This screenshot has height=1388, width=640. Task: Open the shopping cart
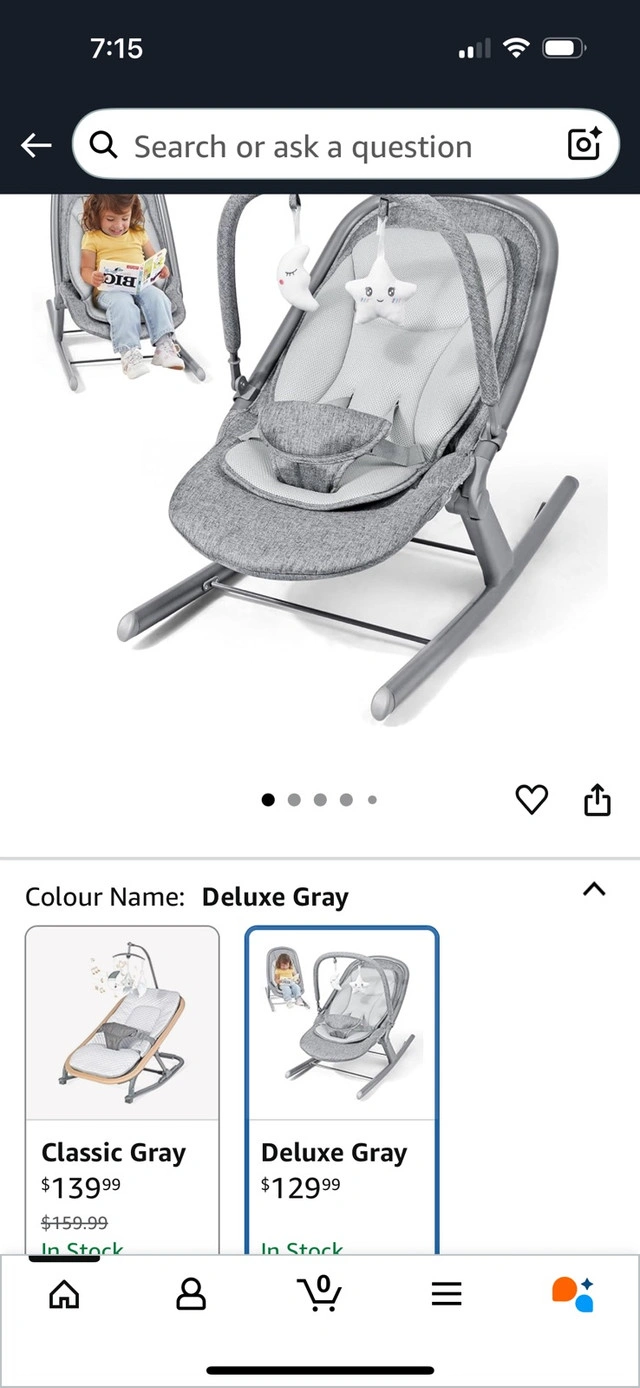tap(320, 1294)
